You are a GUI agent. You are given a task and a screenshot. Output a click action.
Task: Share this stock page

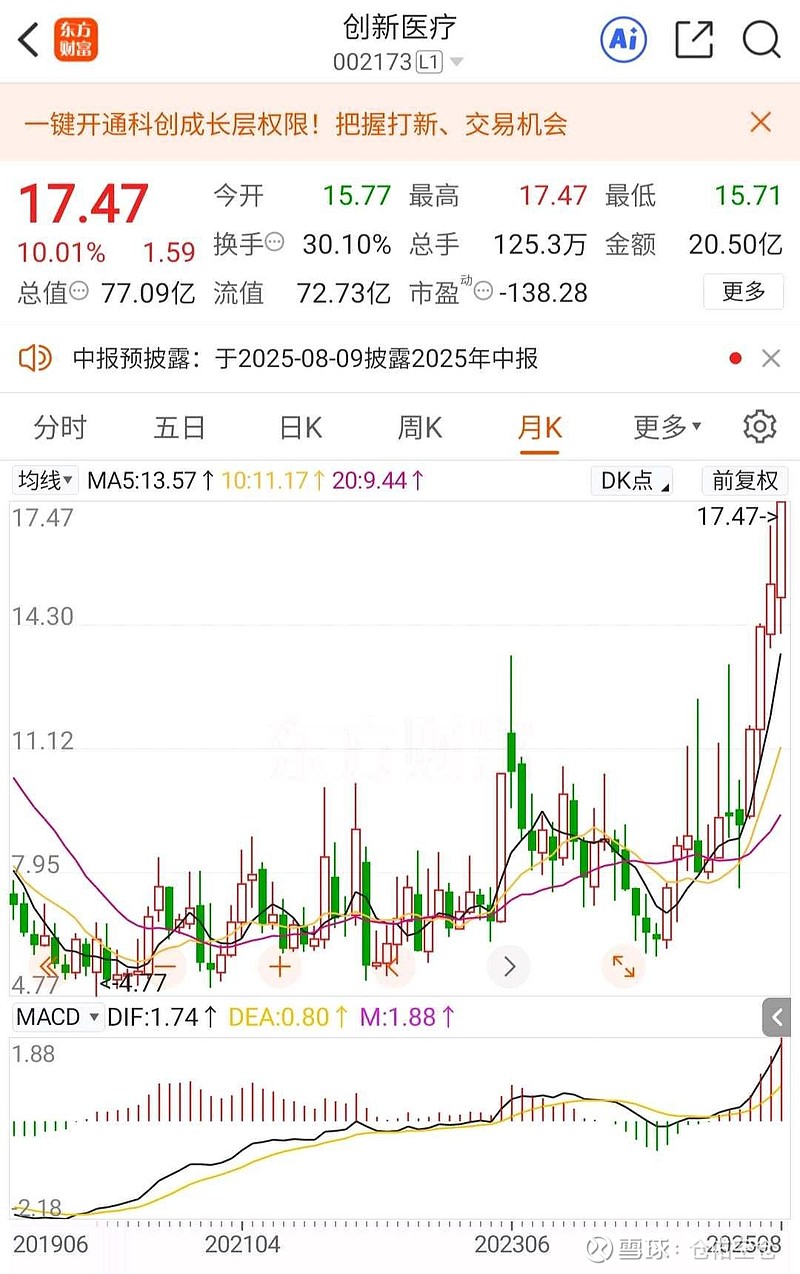[x=694, y=40]
